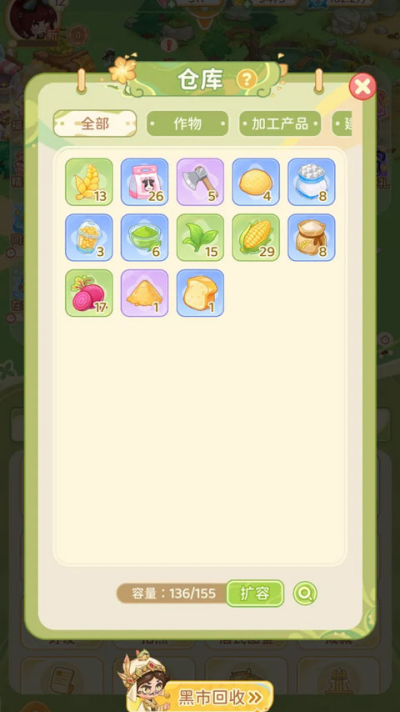Select the green powder bowl item

click(x=144, y=237)
